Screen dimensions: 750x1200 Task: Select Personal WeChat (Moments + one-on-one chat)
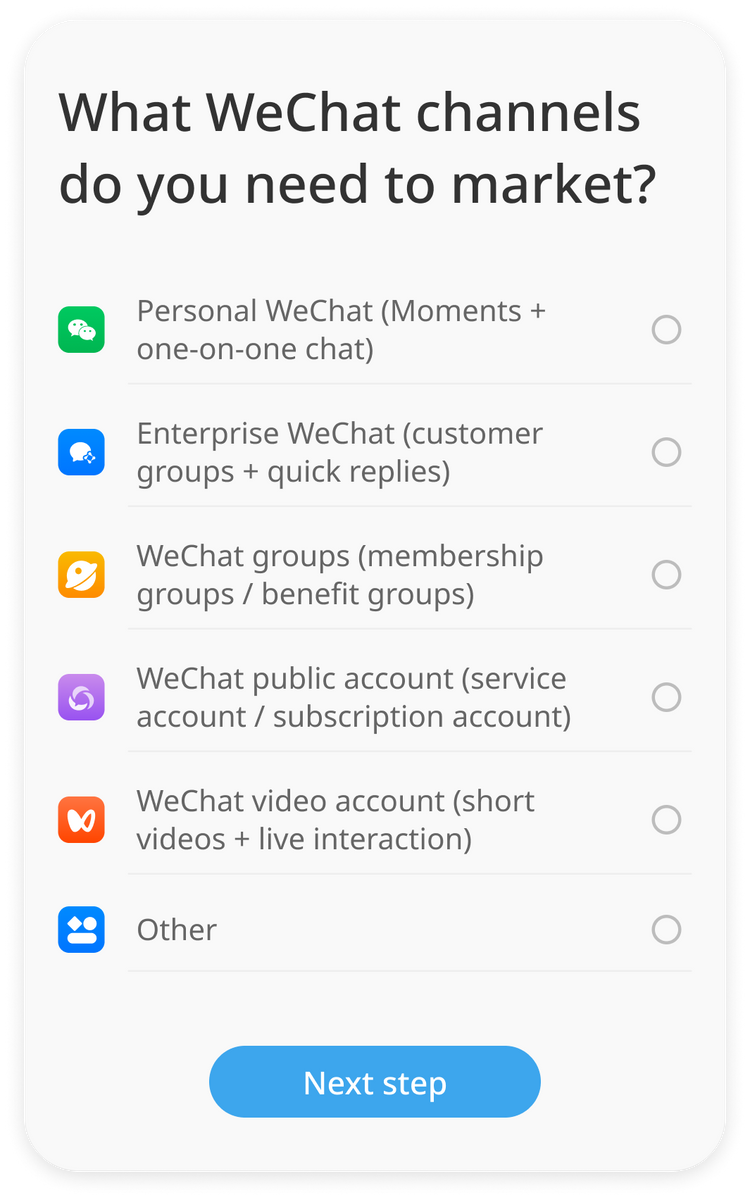click(666, 330)
